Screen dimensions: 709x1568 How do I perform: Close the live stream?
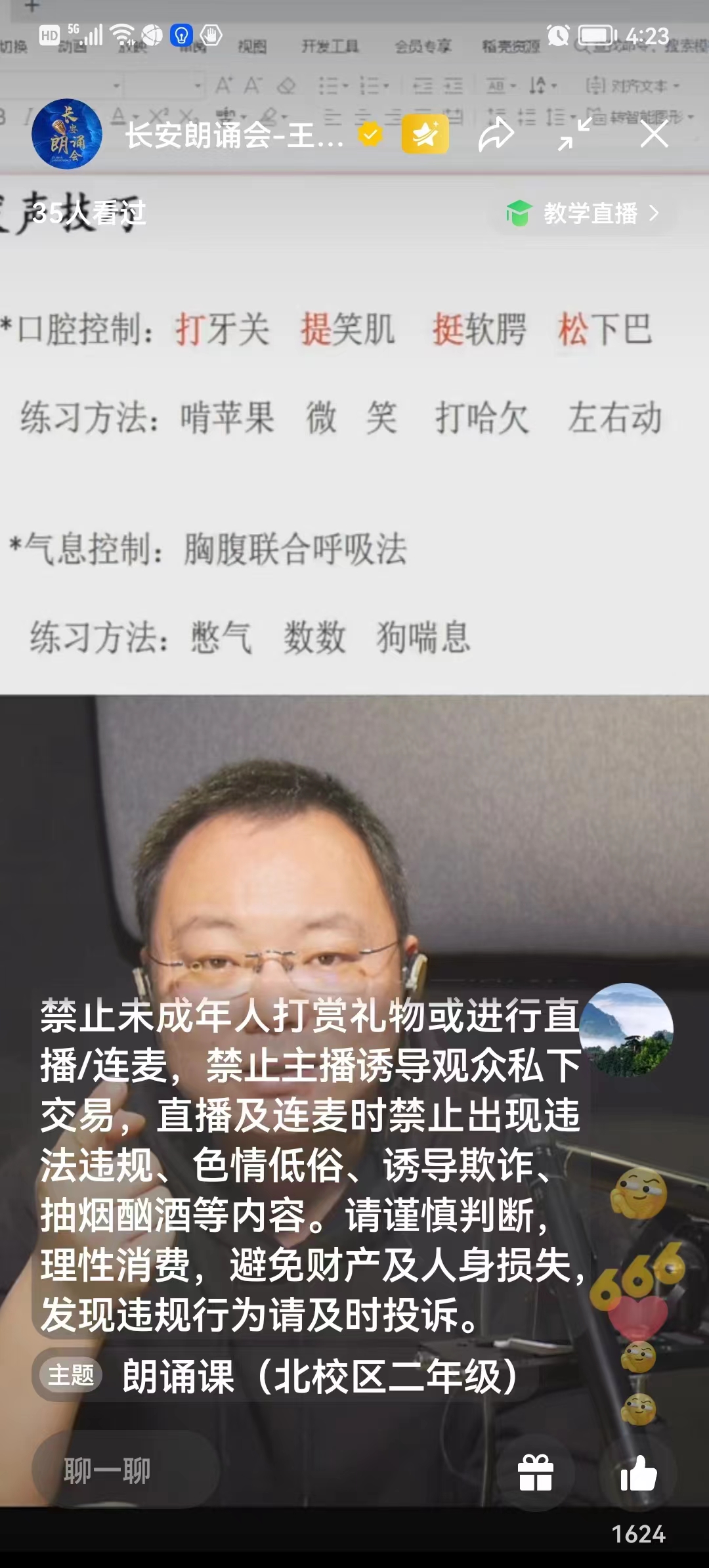click(x=654, y=135)
